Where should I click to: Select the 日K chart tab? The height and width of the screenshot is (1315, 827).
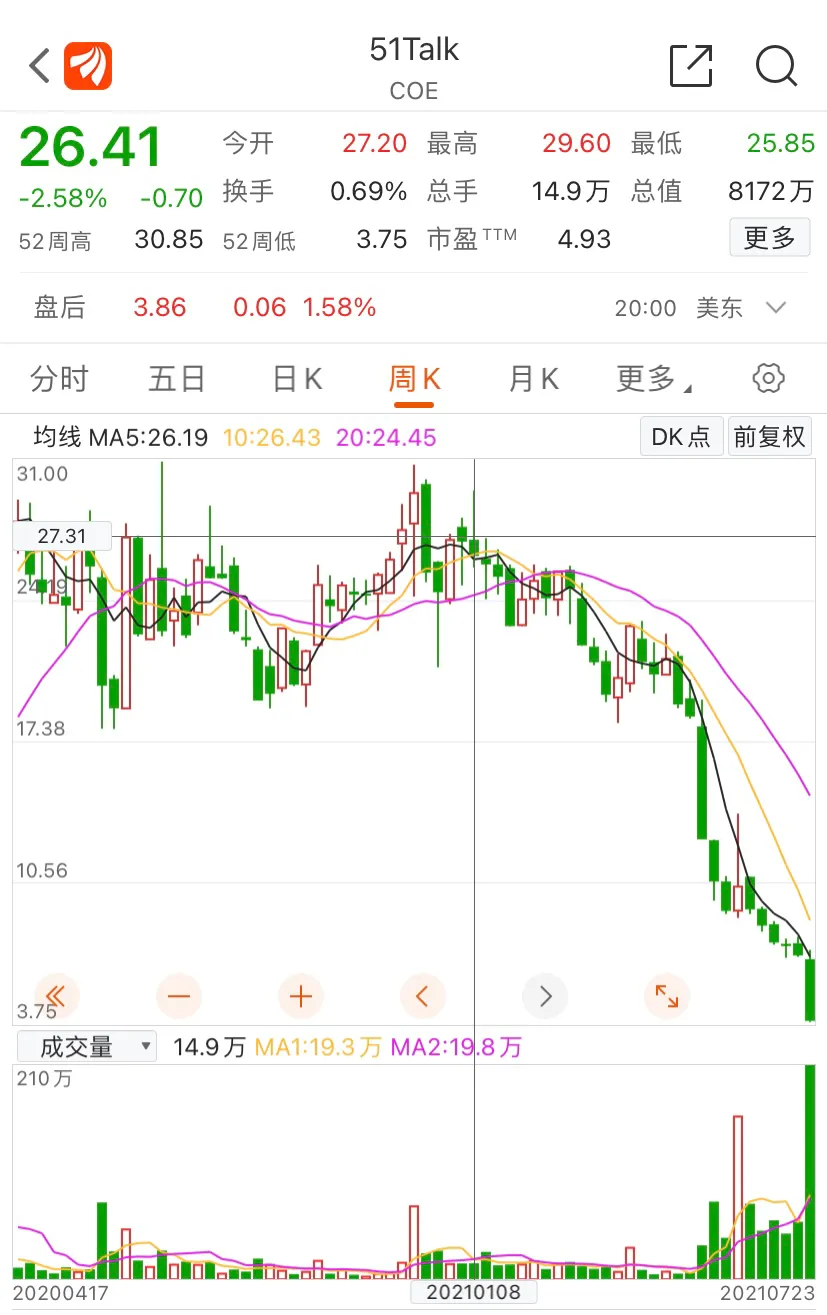coord(297,379)
